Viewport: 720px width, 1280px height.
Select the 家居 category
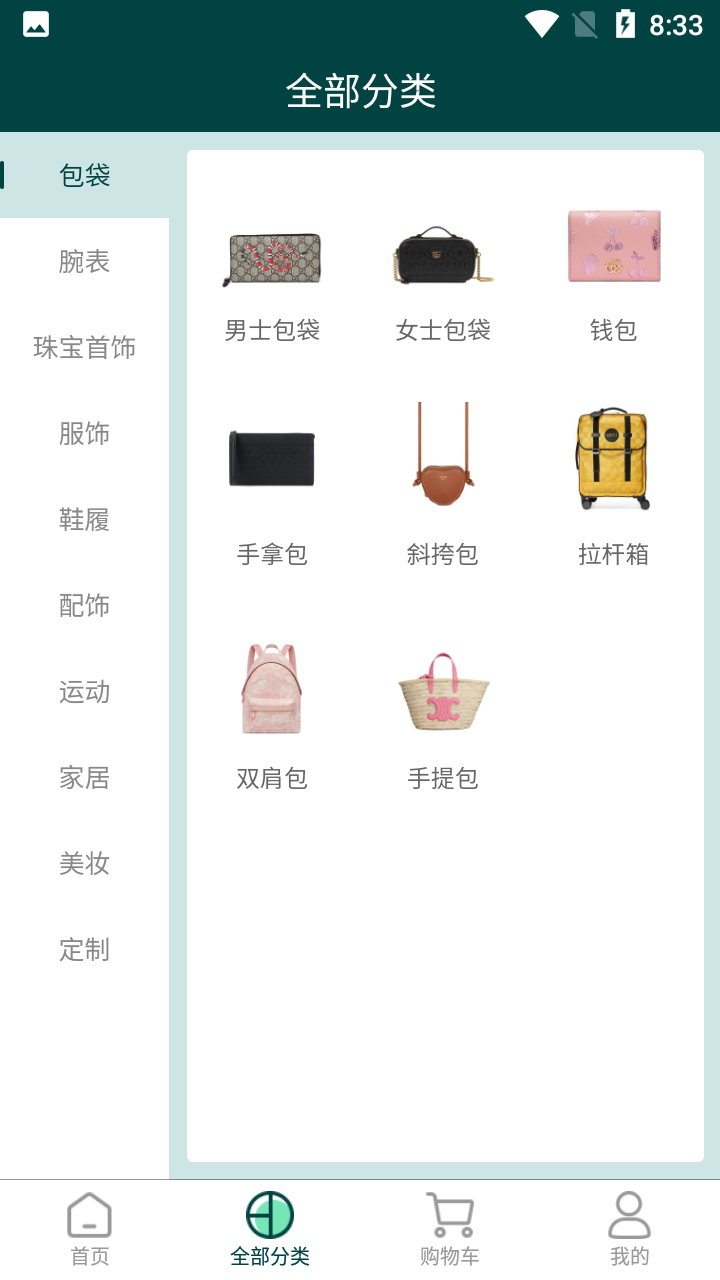point(84,778)
